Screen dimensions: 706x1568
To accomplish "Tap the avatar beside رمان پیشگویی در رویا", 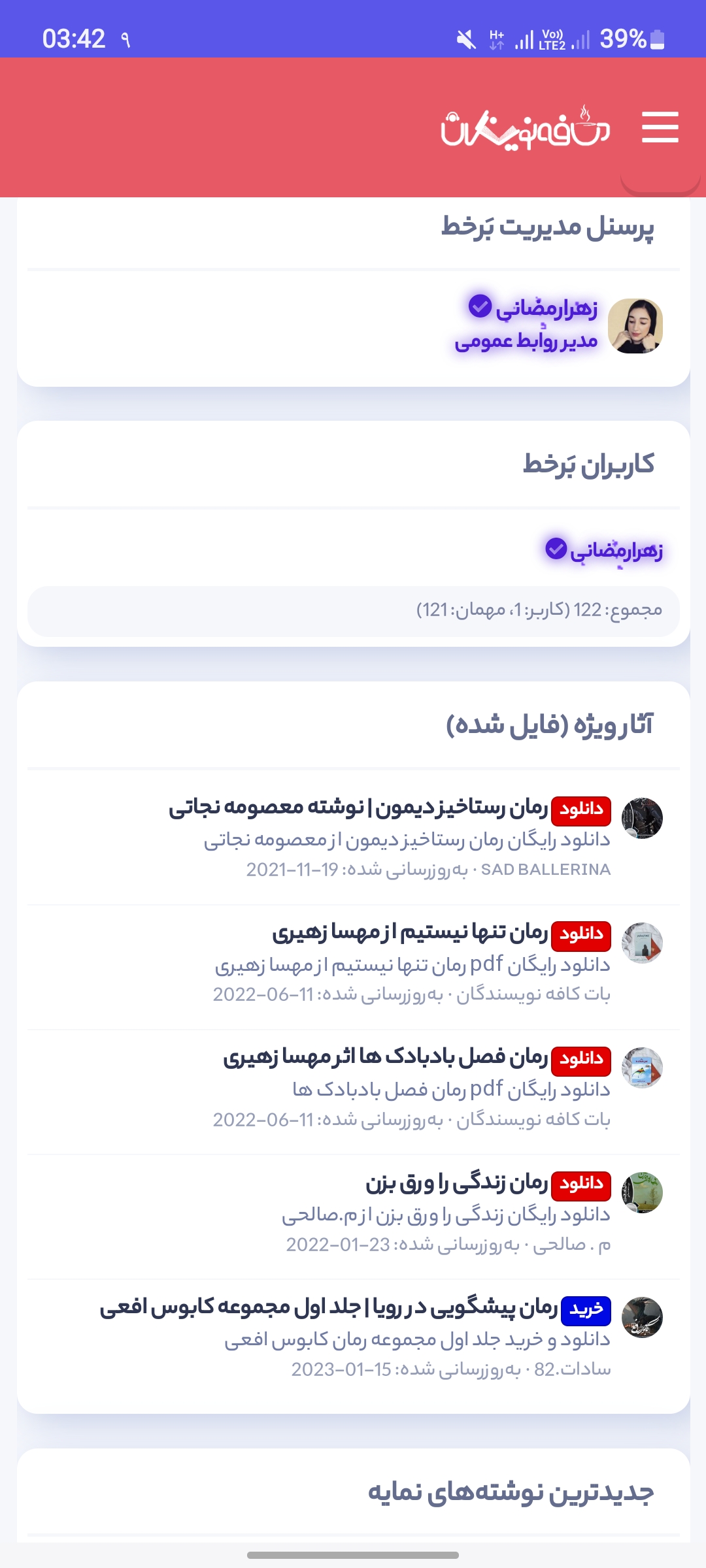I will click(x=642, y=1318).
